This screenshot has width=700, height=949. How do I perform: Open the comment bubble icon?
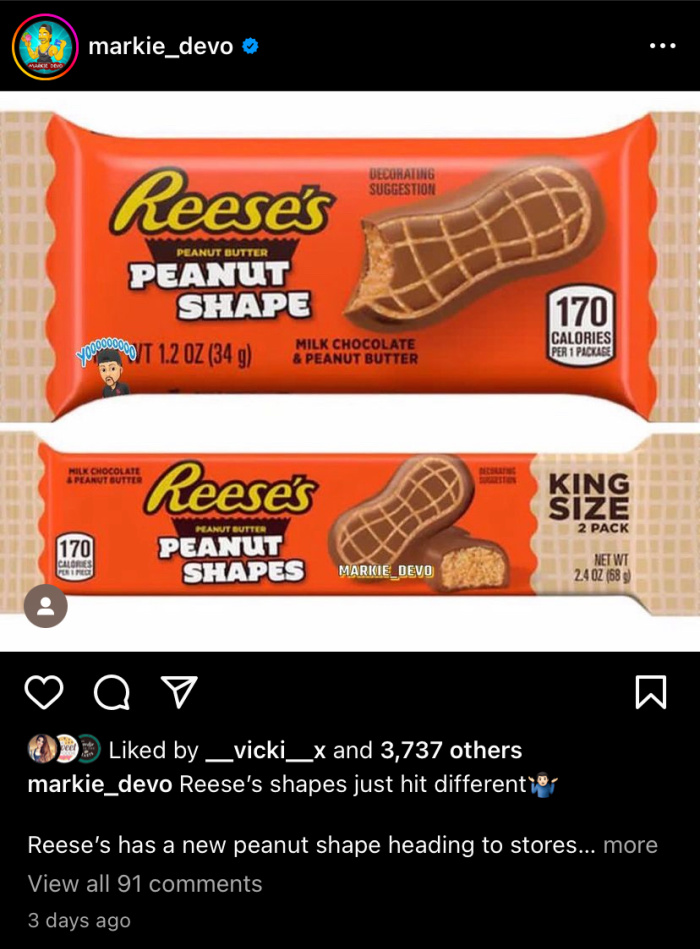[x=112, y=692]
